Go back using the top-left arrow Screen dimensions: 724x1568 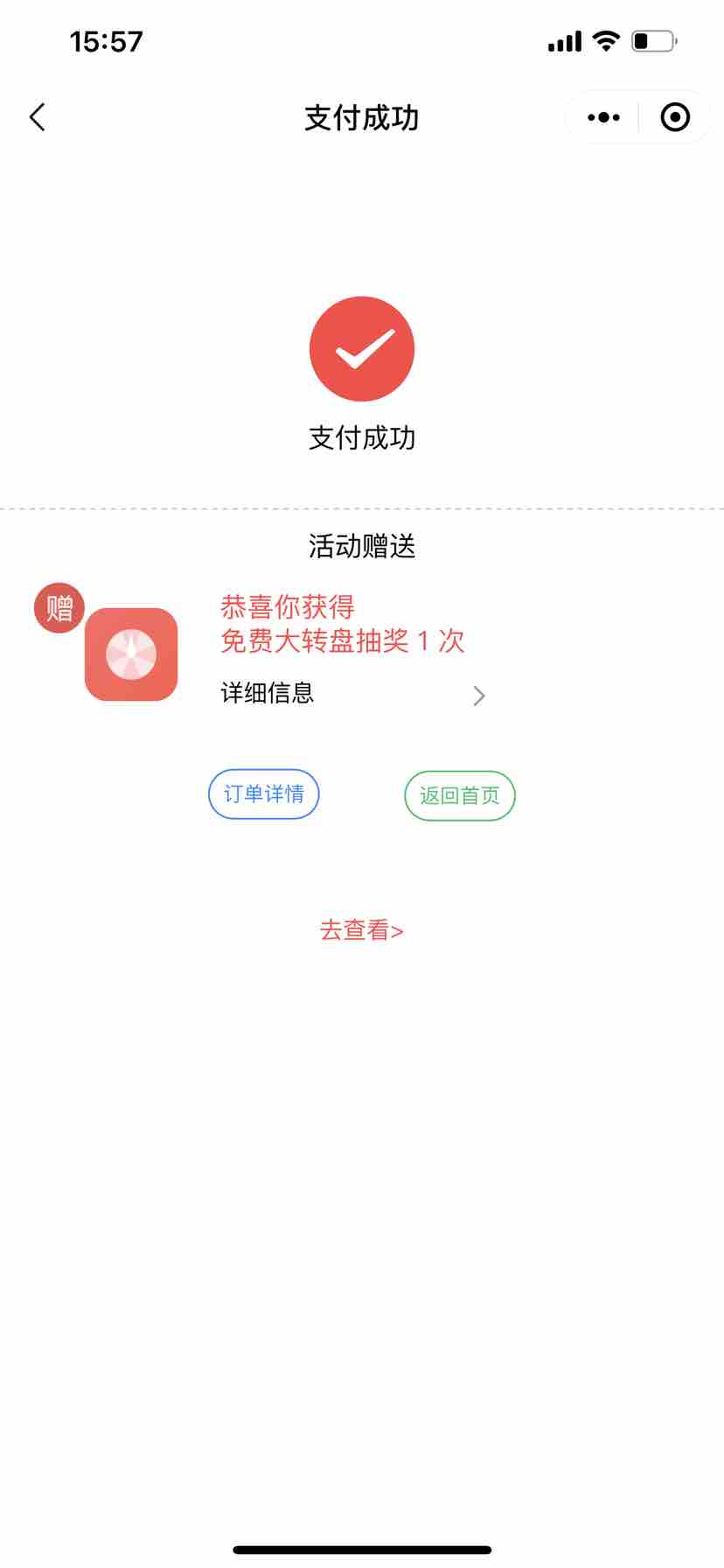[38, 117]
